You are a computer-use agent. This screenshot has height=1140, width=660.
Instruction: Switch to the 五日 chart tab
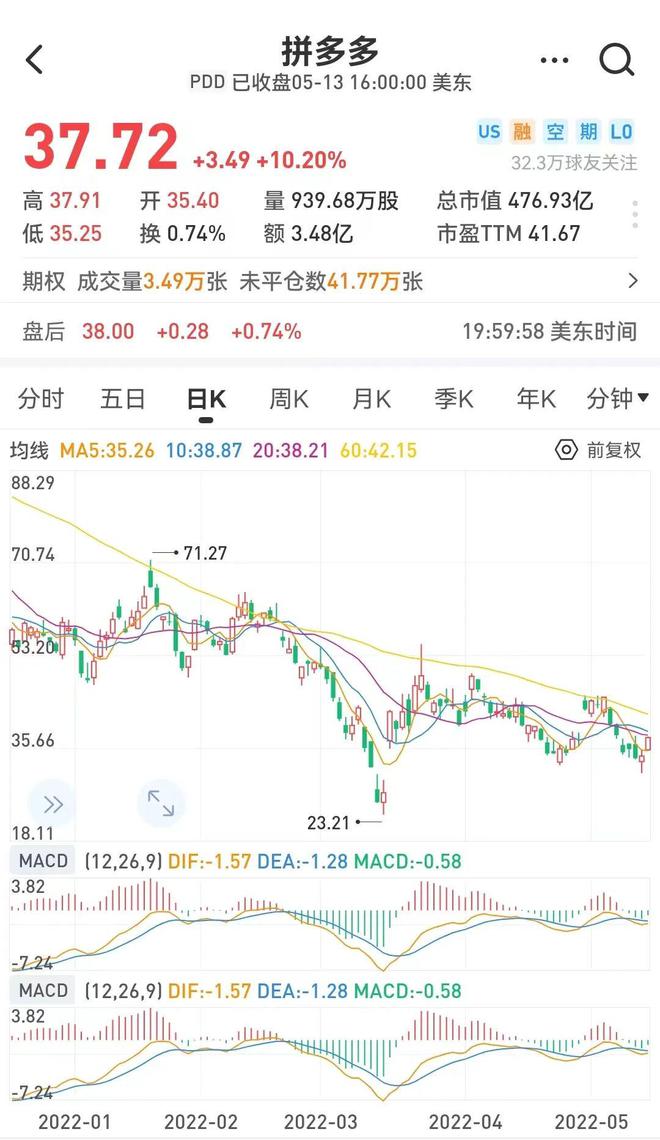point(123,400)
